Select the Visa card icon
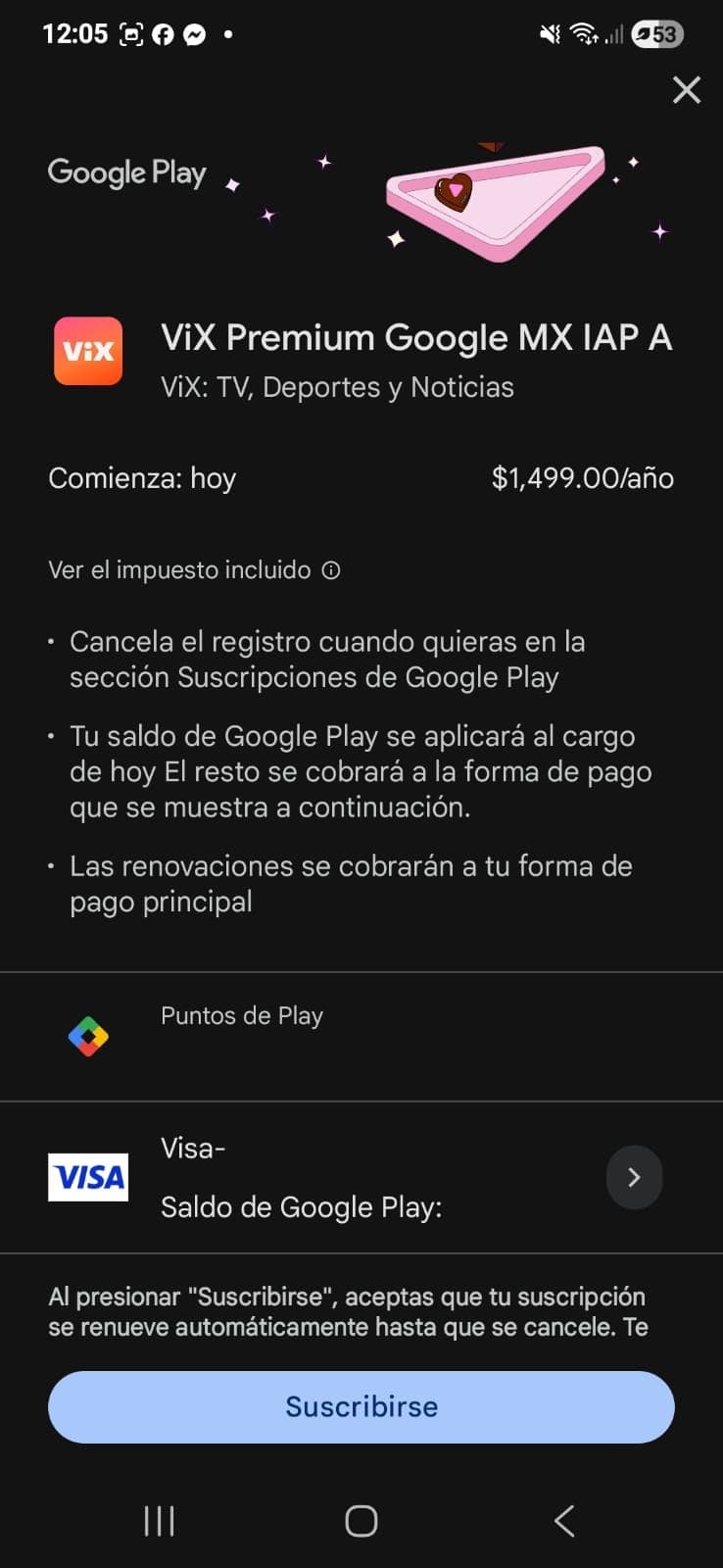Viewport: 723px width, 1568px height. coord(87,1177)
